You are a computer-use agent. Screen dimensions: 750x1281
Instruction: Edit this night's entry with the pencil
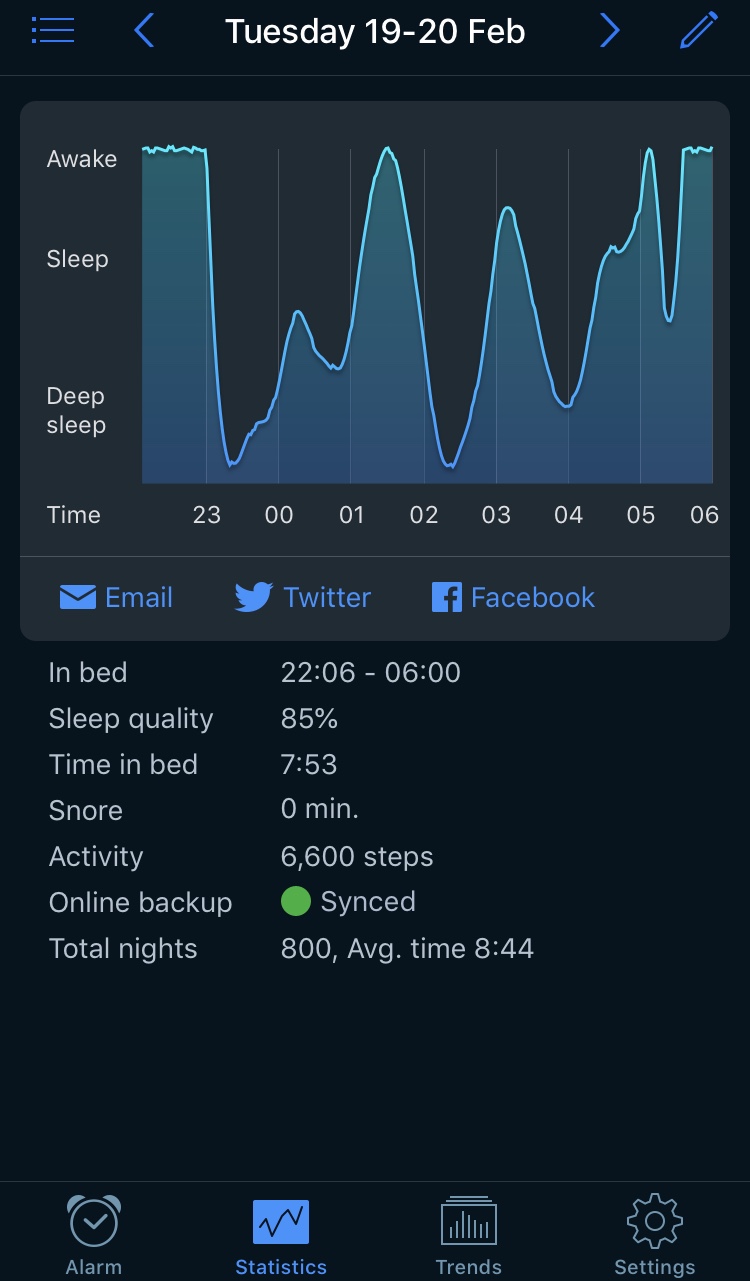click(x=698, y=30)
